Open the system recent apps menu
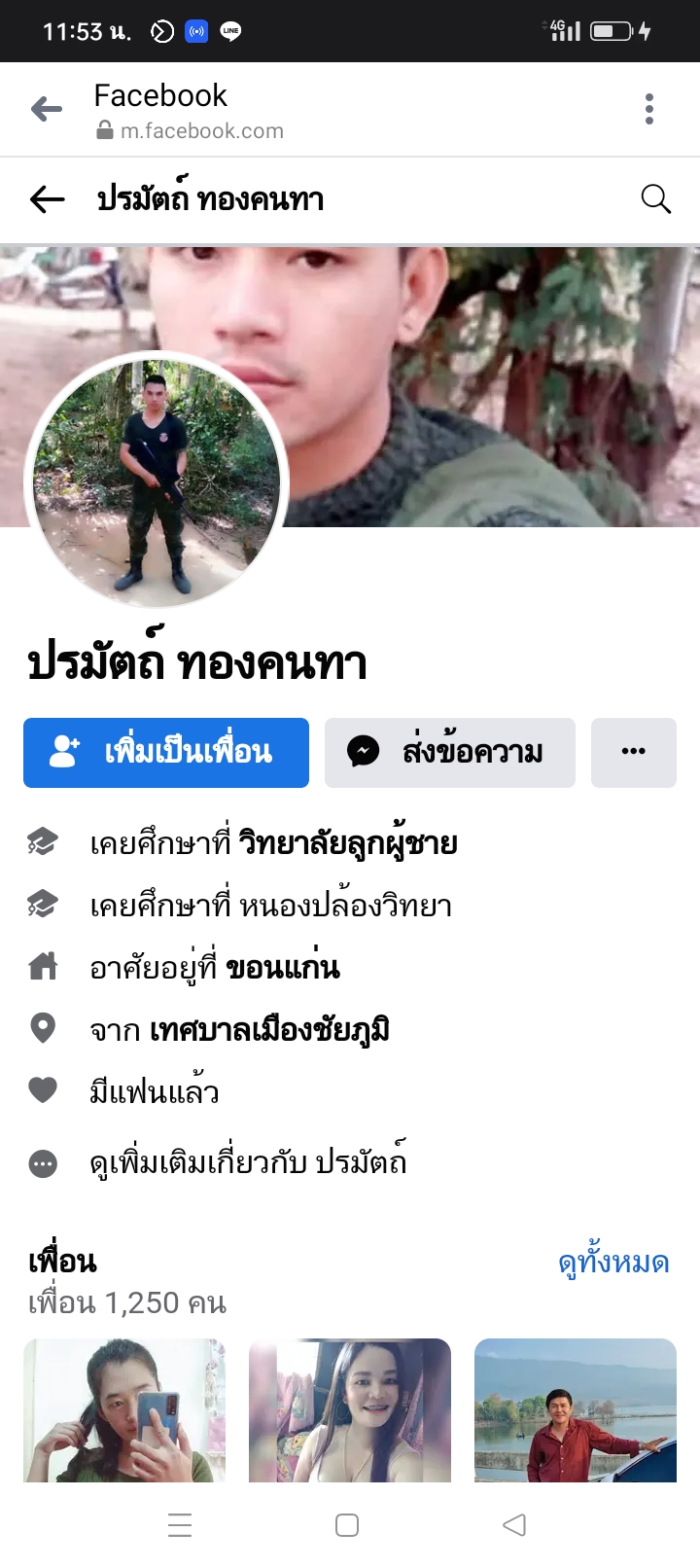This screenshot has width=700, height=1568. (x=180, y=1525)
